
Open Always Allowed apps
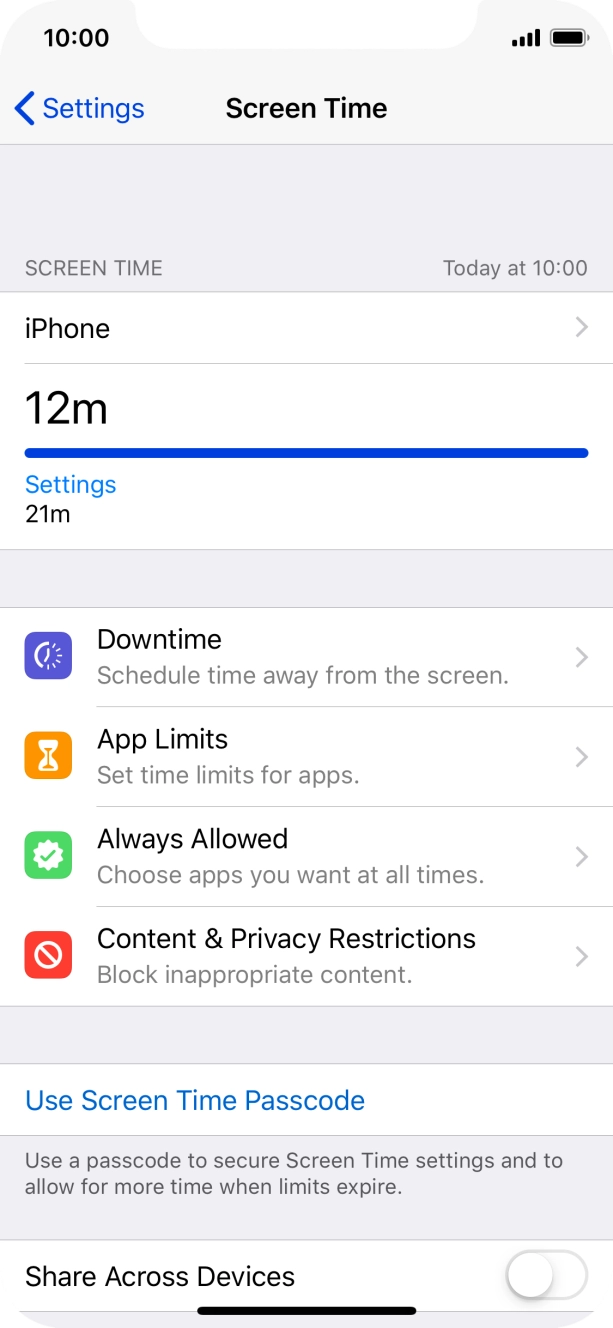pyautogui.click(x=306, y=857)
